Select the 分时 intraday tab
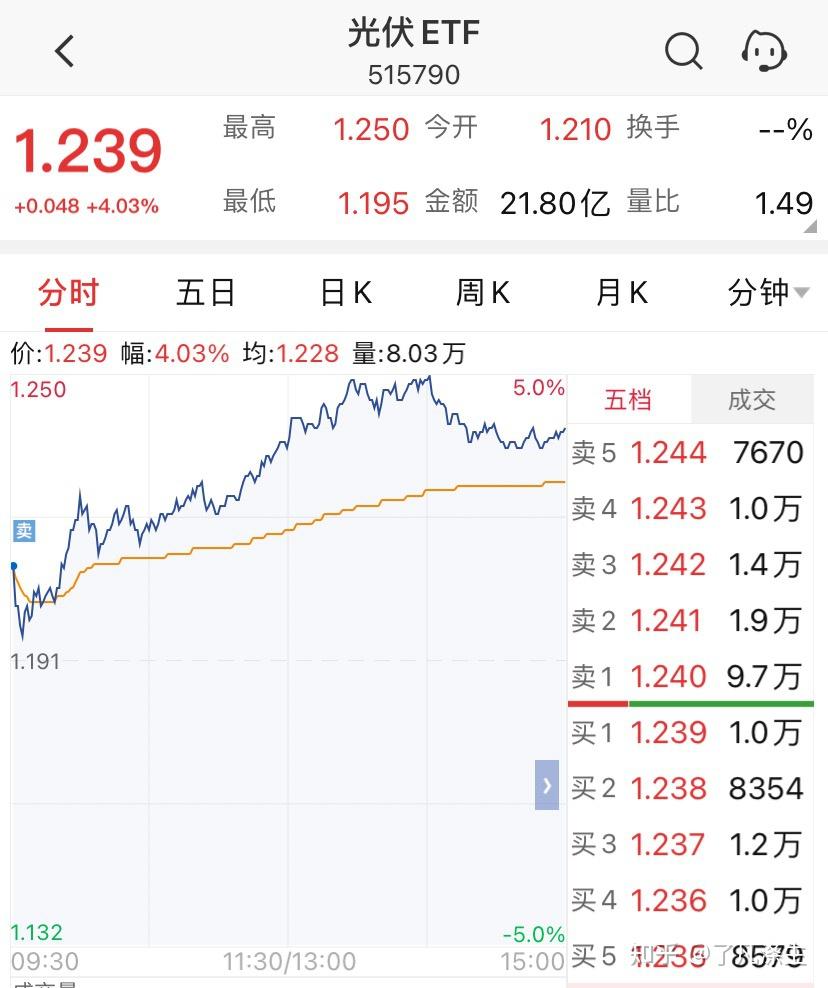Viewport: 828px width, 988px height. tap(67, 292)
